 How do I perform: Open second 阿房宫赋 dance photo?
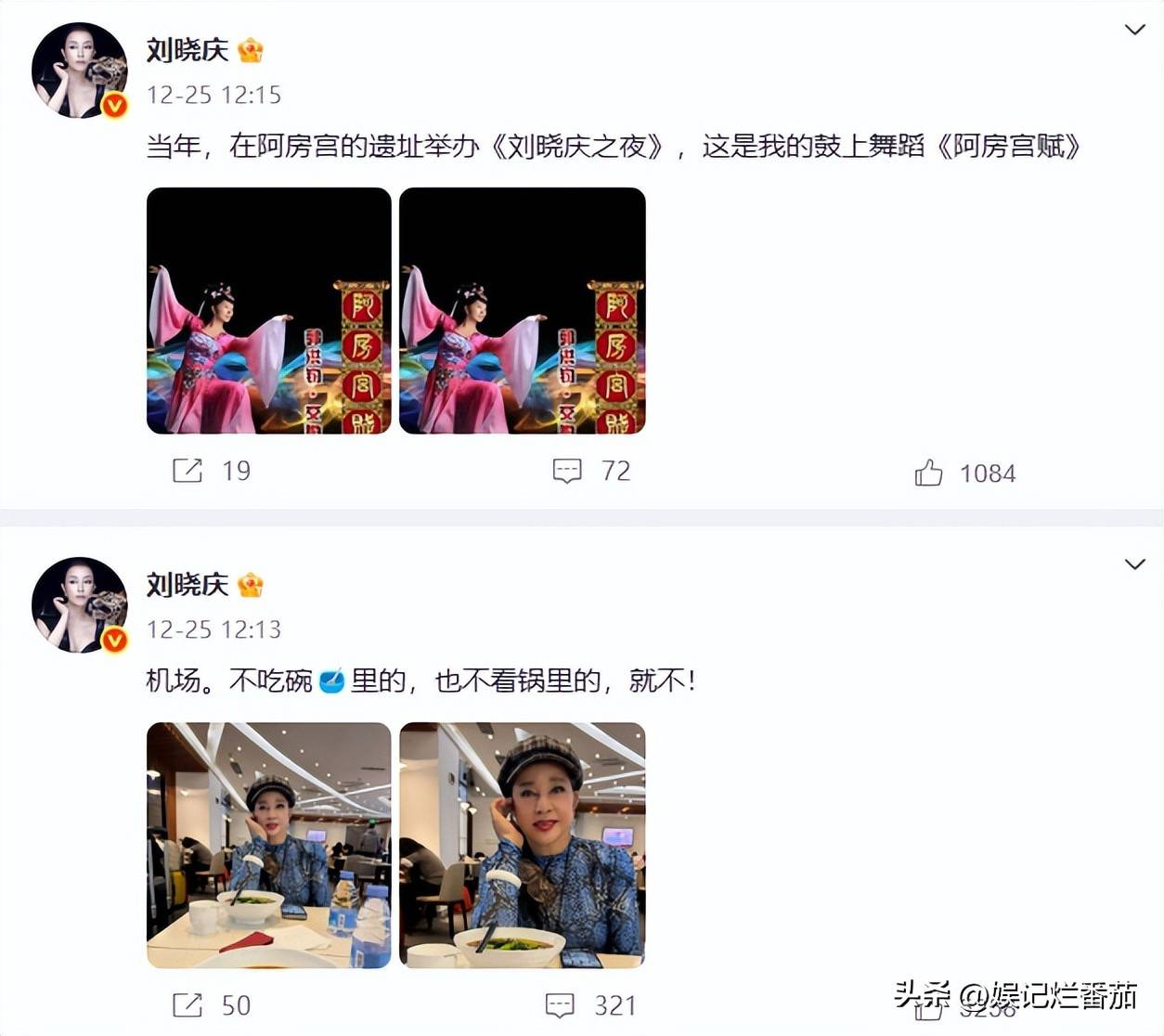tap(522, 311)
